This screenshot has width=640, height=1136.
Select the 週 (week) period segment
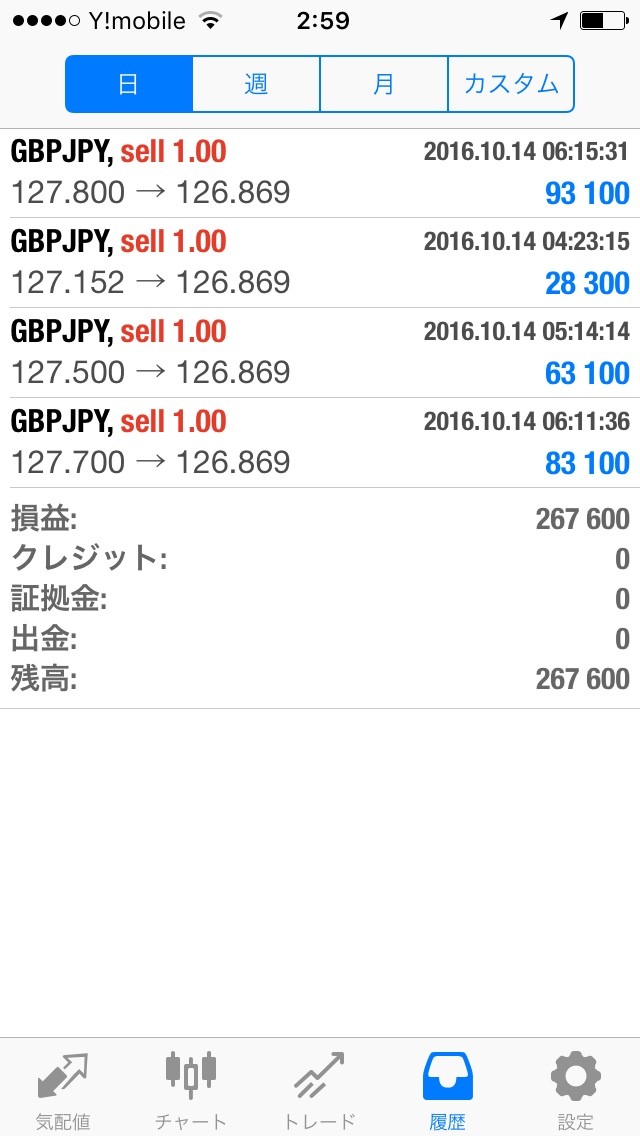click(x=256, y=84)
